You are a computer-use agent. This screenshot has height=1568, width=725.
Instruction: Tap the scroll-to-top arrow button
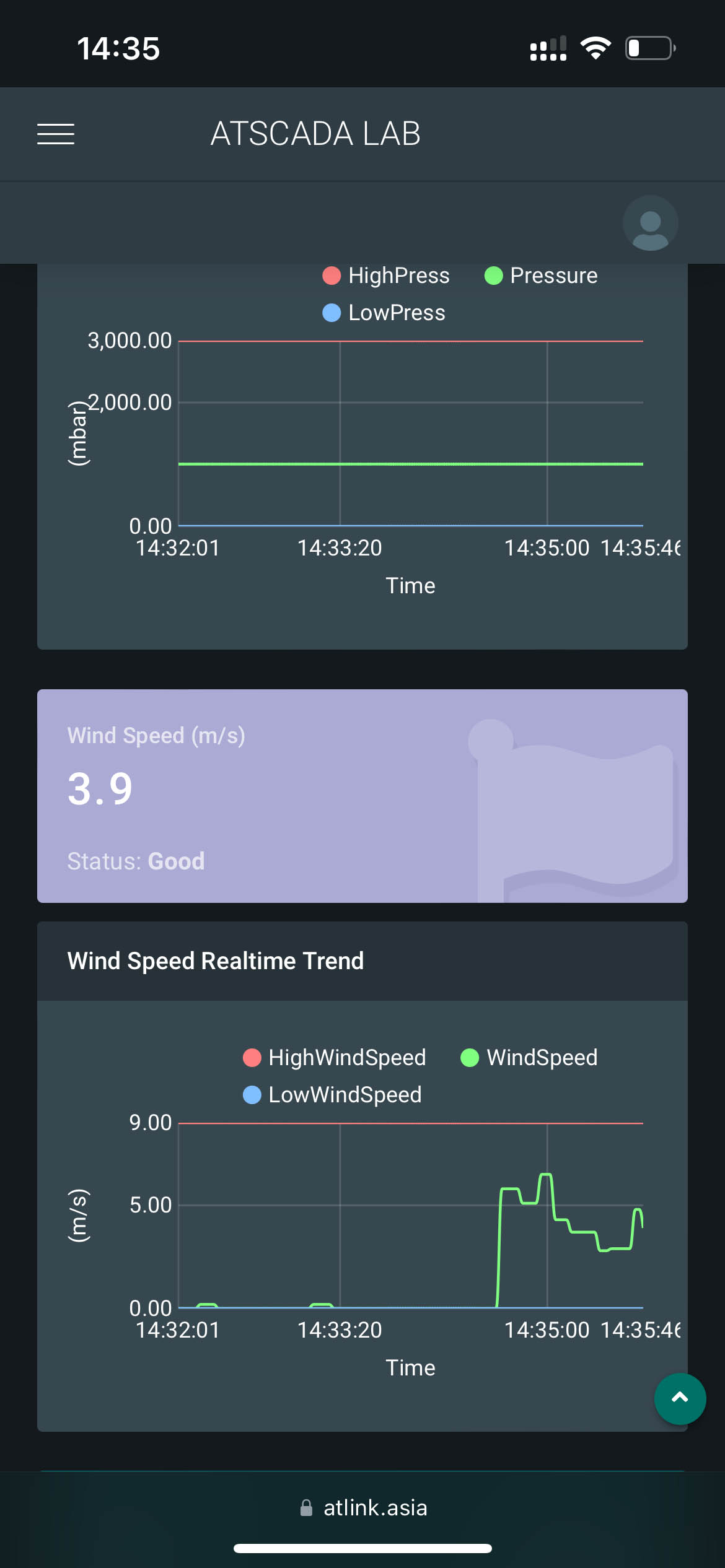[x=680, y=1398]
